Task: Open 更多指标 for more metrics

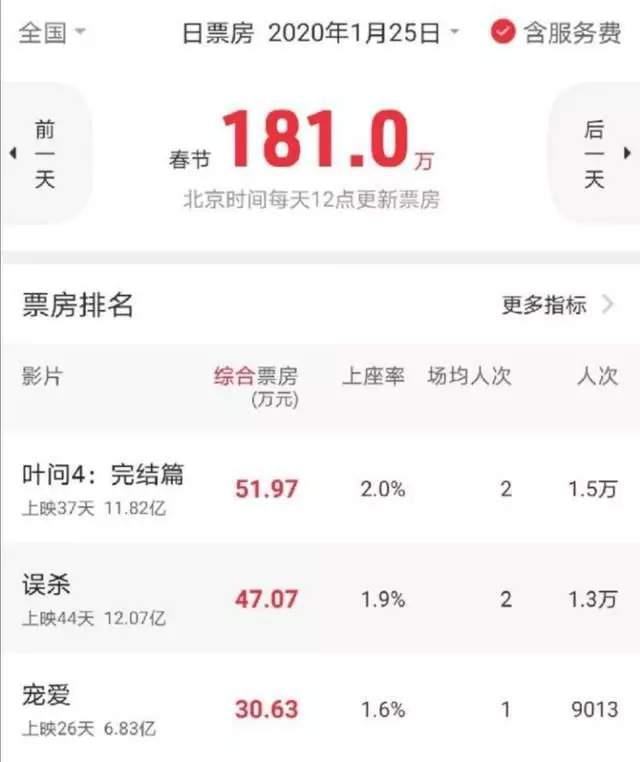Action: pos(557,306)
